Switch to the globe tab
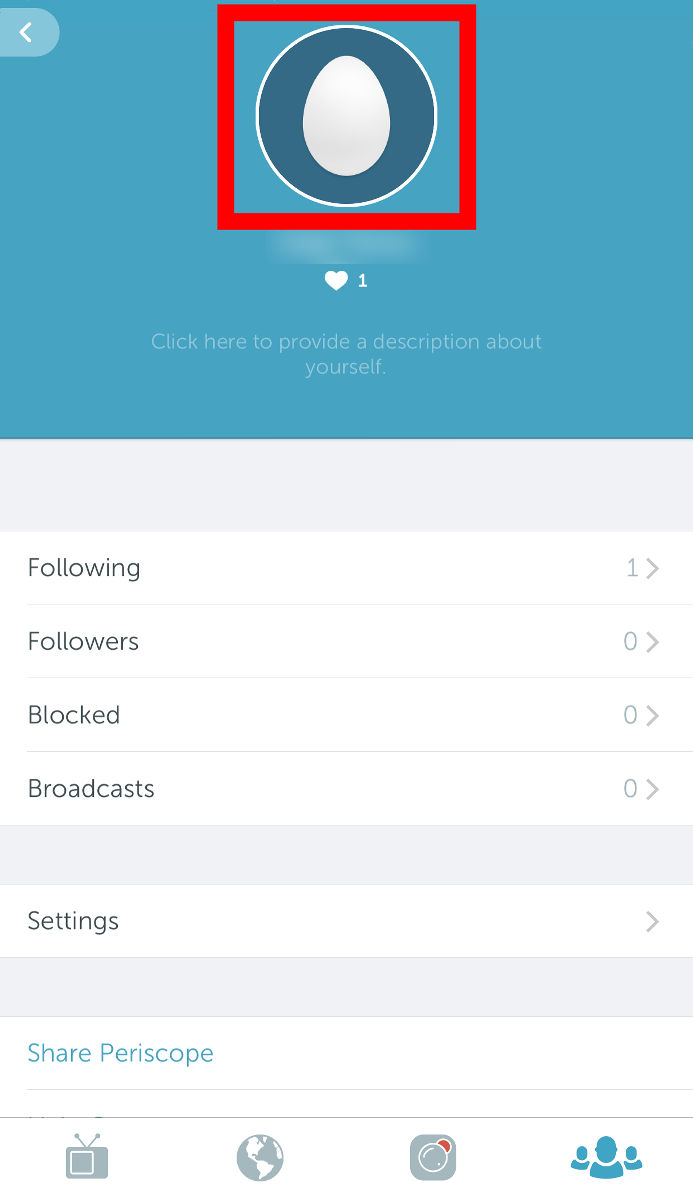The image size is (693, 1200). (260, 1158)
